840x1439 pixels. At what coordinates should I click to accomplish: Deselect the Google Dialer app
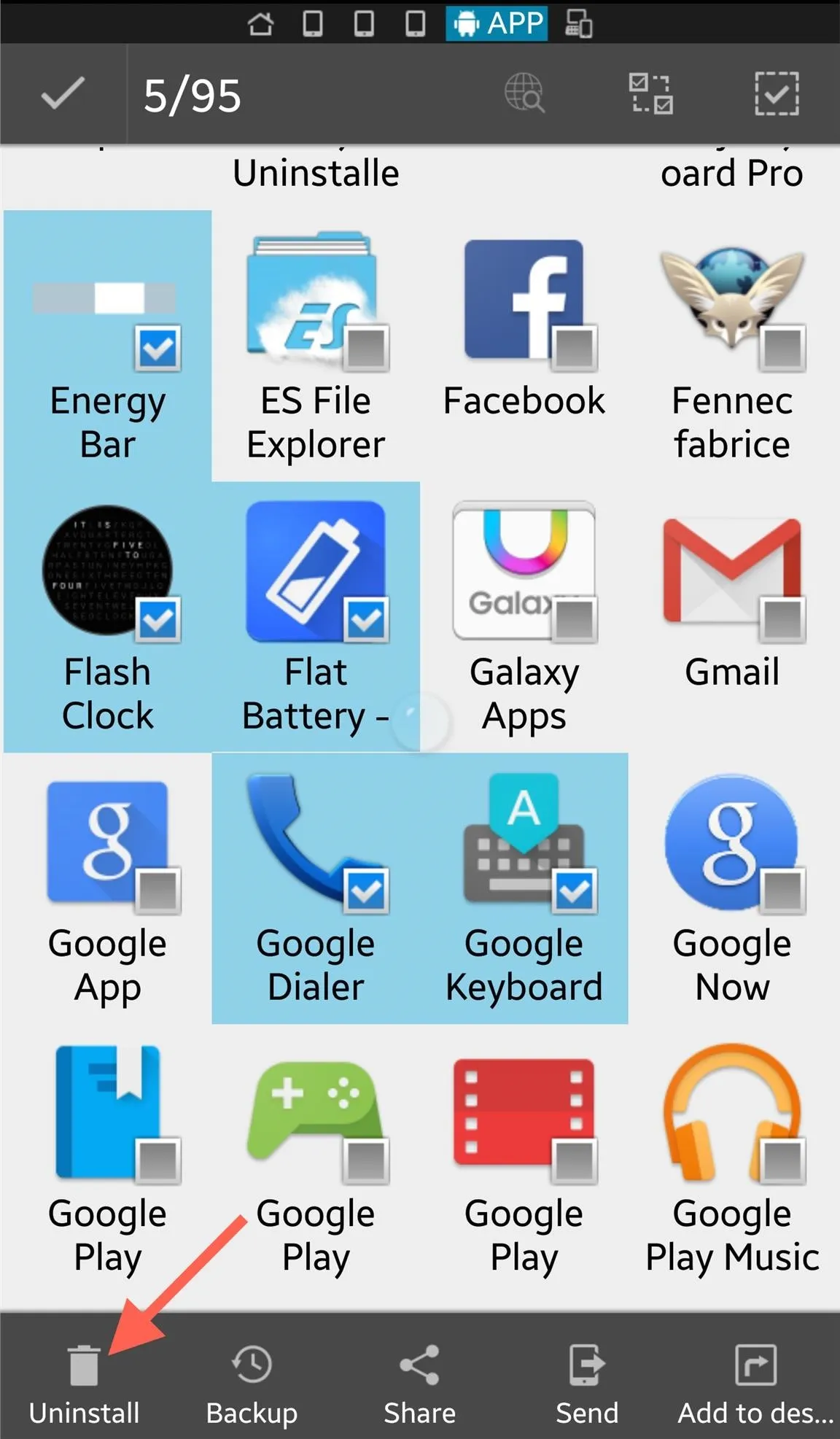tap(316, 888)
